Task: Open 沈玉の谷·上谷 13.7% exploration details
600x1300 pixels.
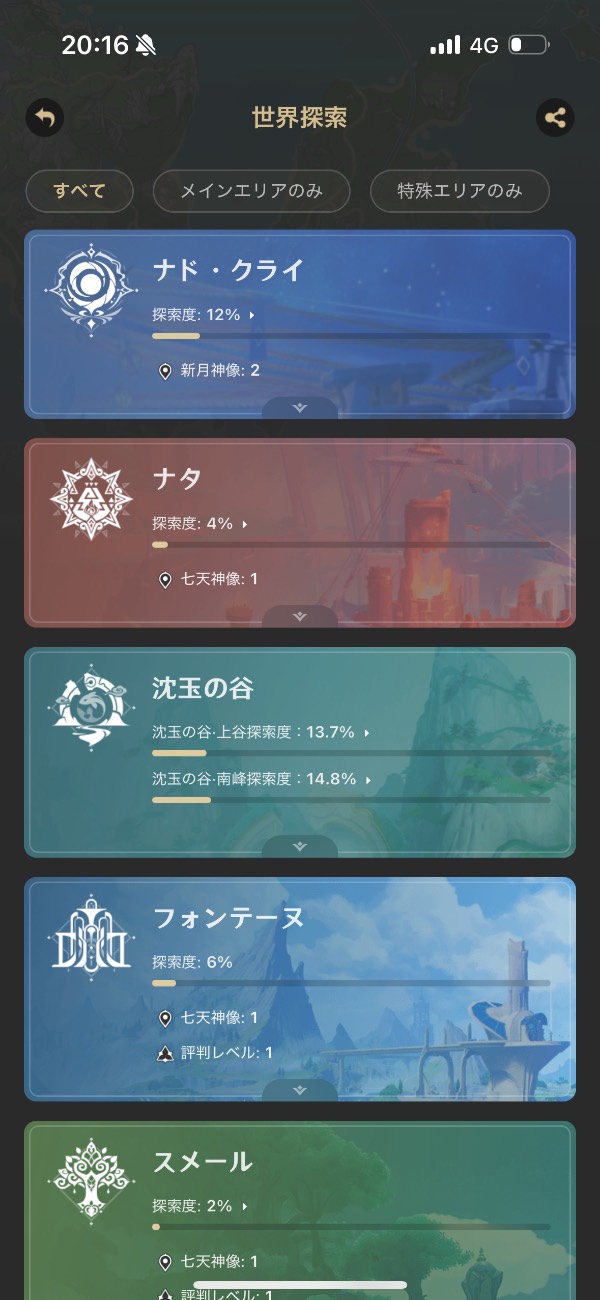Action: (x=261, y=733)
